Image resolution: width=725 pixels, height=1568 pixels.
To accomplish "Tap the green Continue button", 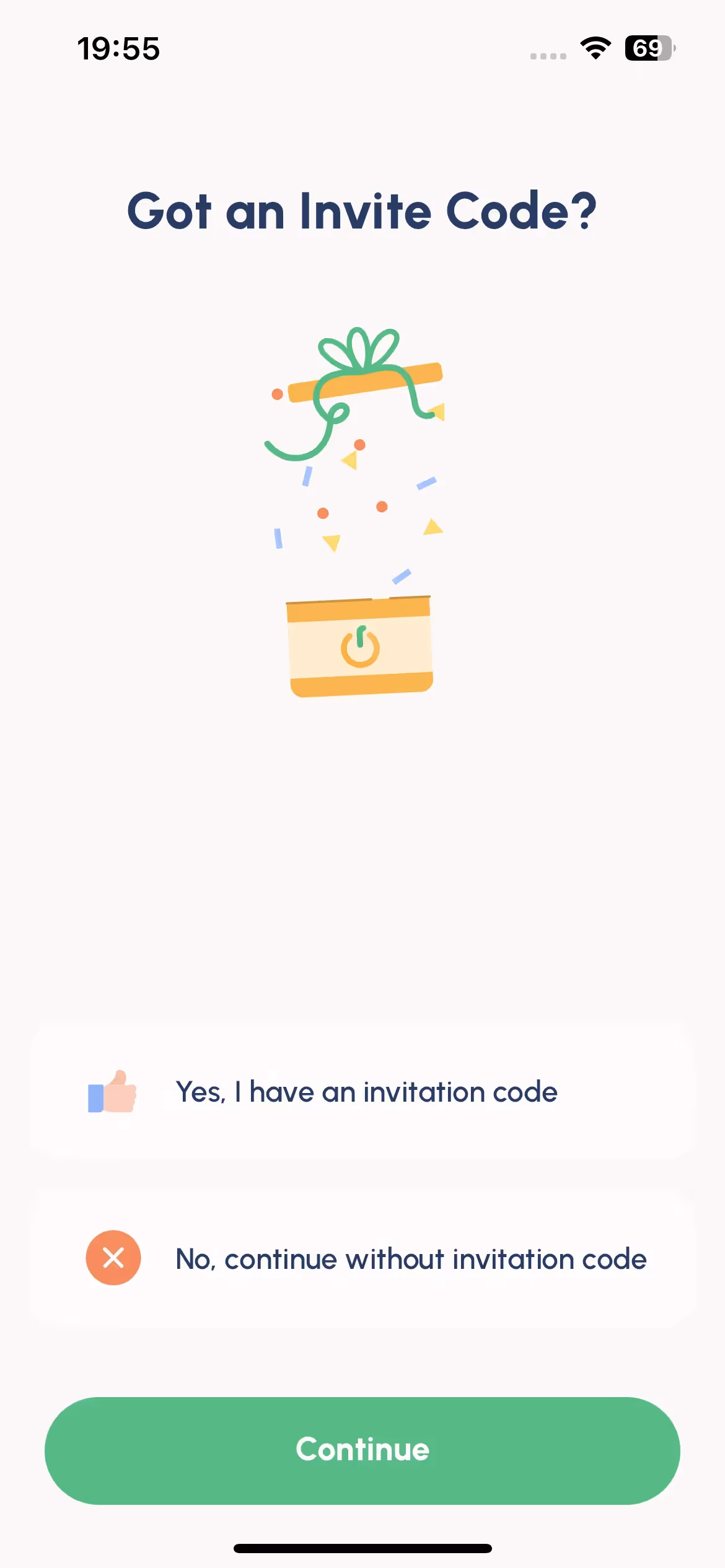I will (x=362, y=1450).
